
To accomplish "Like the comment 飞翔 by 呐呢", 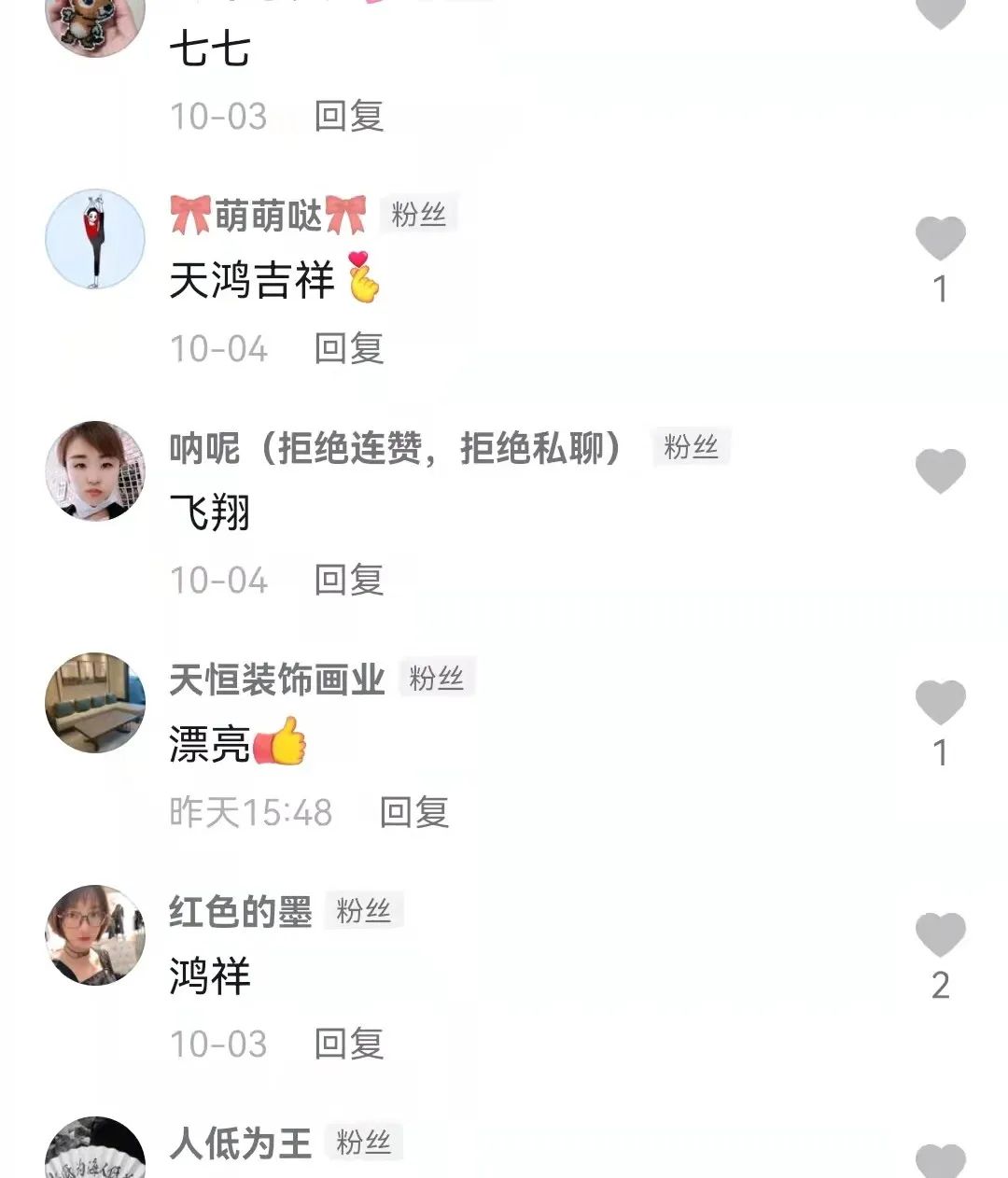I will coord(940,470).
